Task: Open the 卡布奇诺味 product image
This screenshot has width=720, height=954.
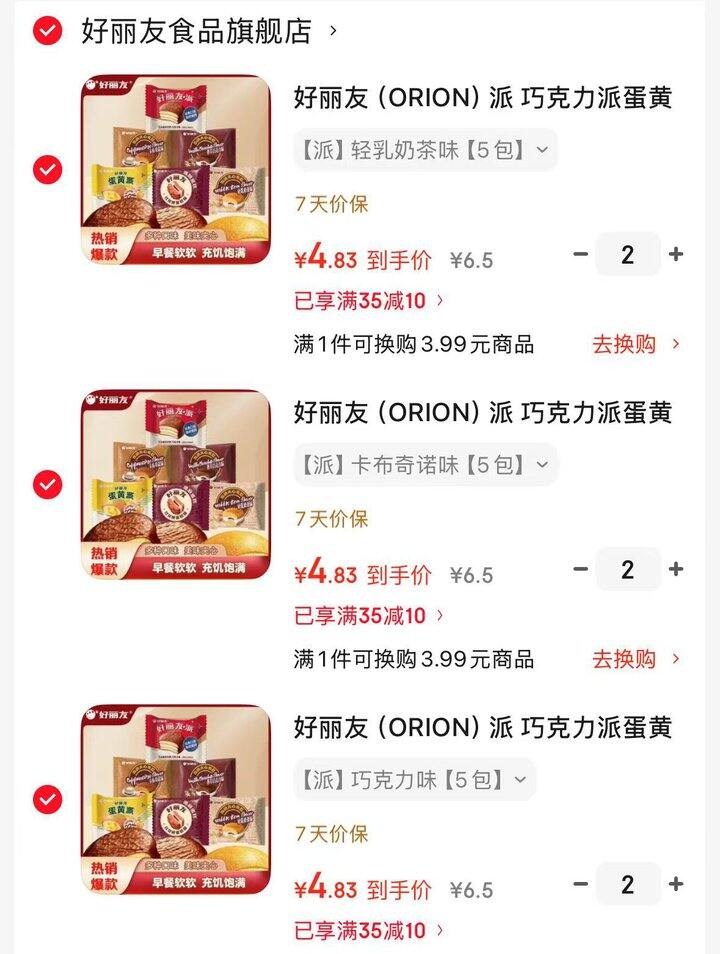Action: [175, 485]
